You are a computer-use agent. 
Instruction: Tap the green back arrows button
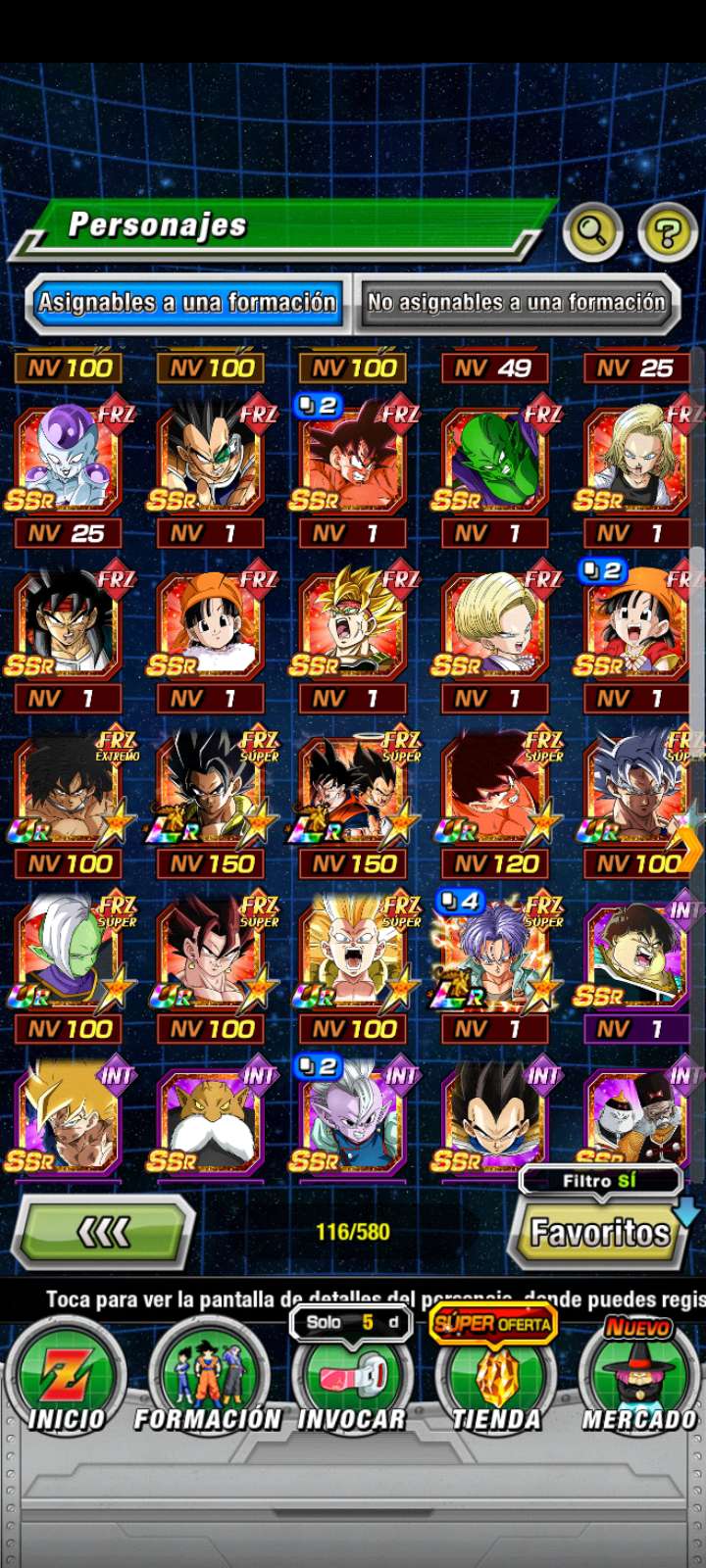[103, 1232]
